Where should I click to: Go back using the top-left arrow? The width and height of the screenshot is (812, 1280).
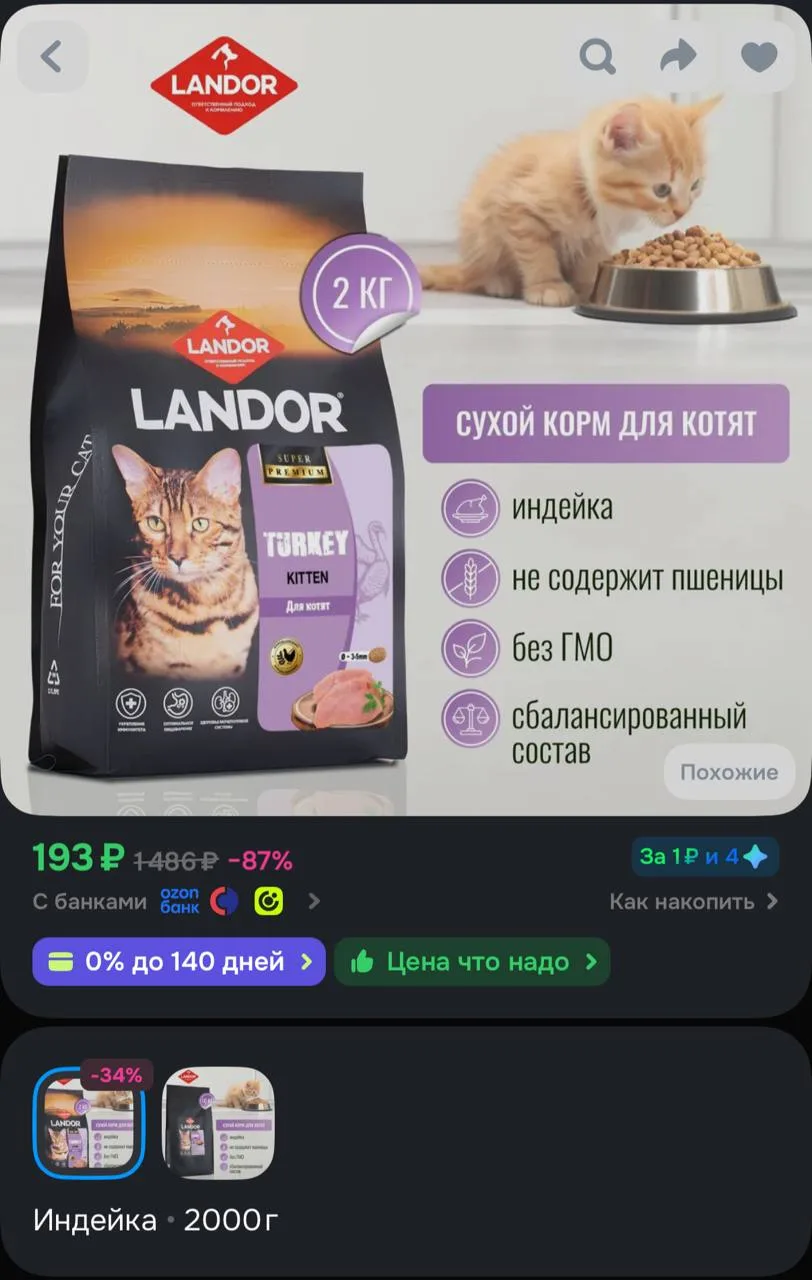pos(52,57)
